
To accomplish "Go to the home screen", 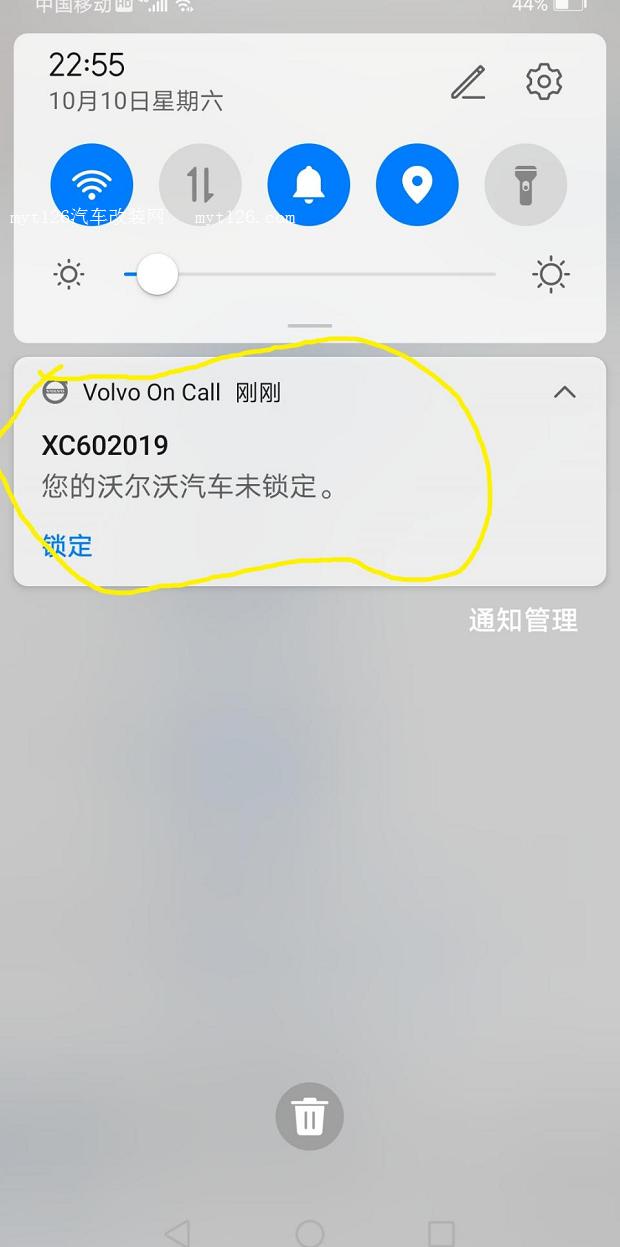I will tap(310, 1233).
